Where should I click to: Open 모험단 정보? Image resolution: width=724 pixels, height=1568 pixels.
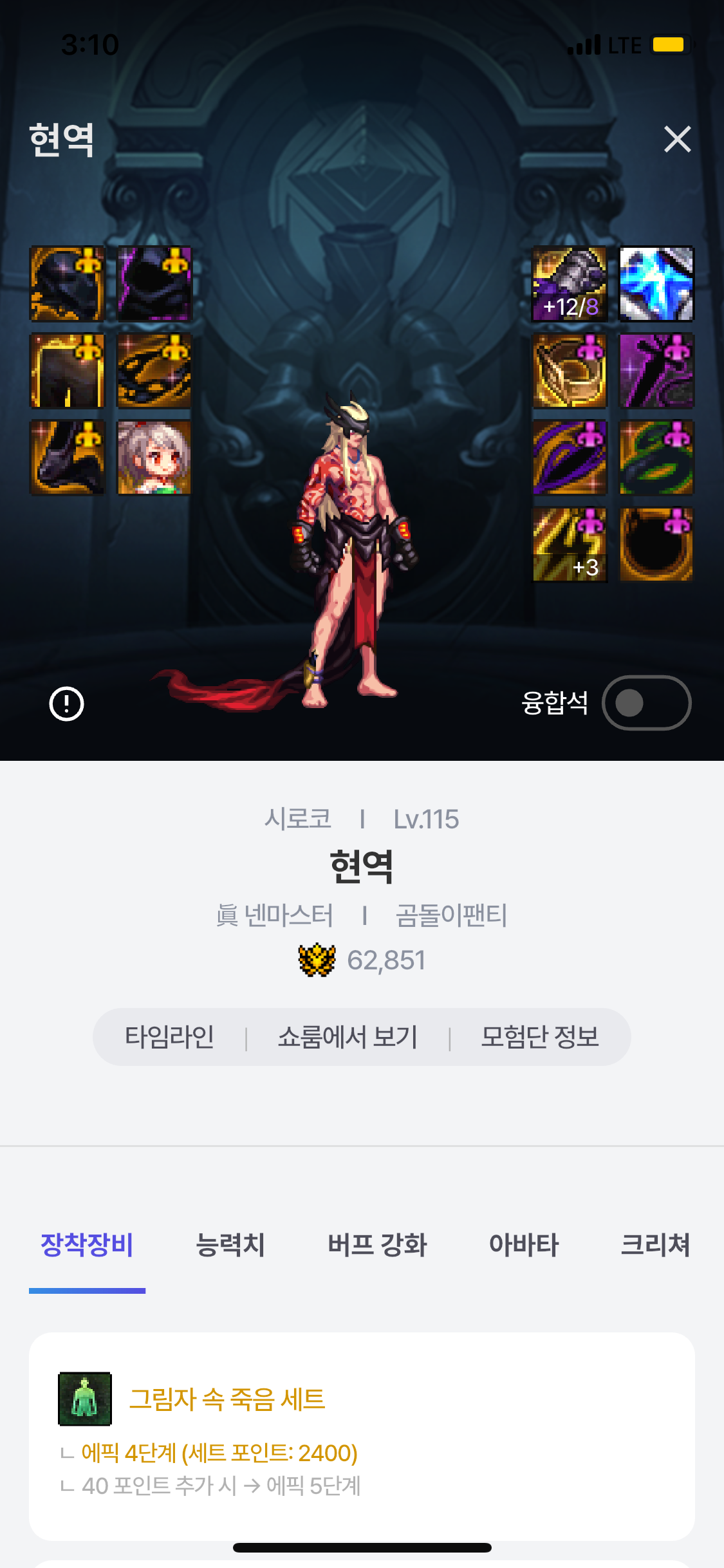point(540,1037)
